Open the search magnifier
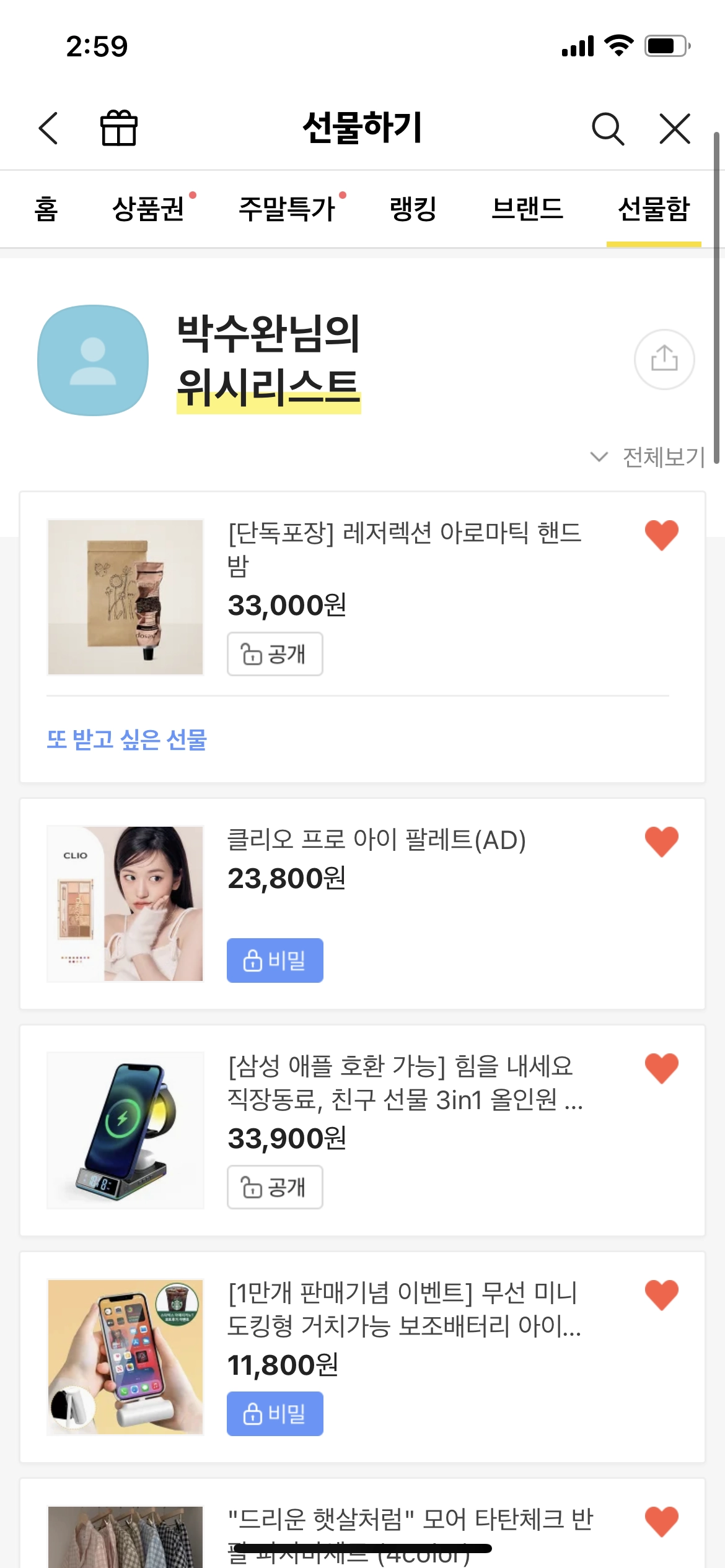The image size is (725, 1568). [607, 128]
